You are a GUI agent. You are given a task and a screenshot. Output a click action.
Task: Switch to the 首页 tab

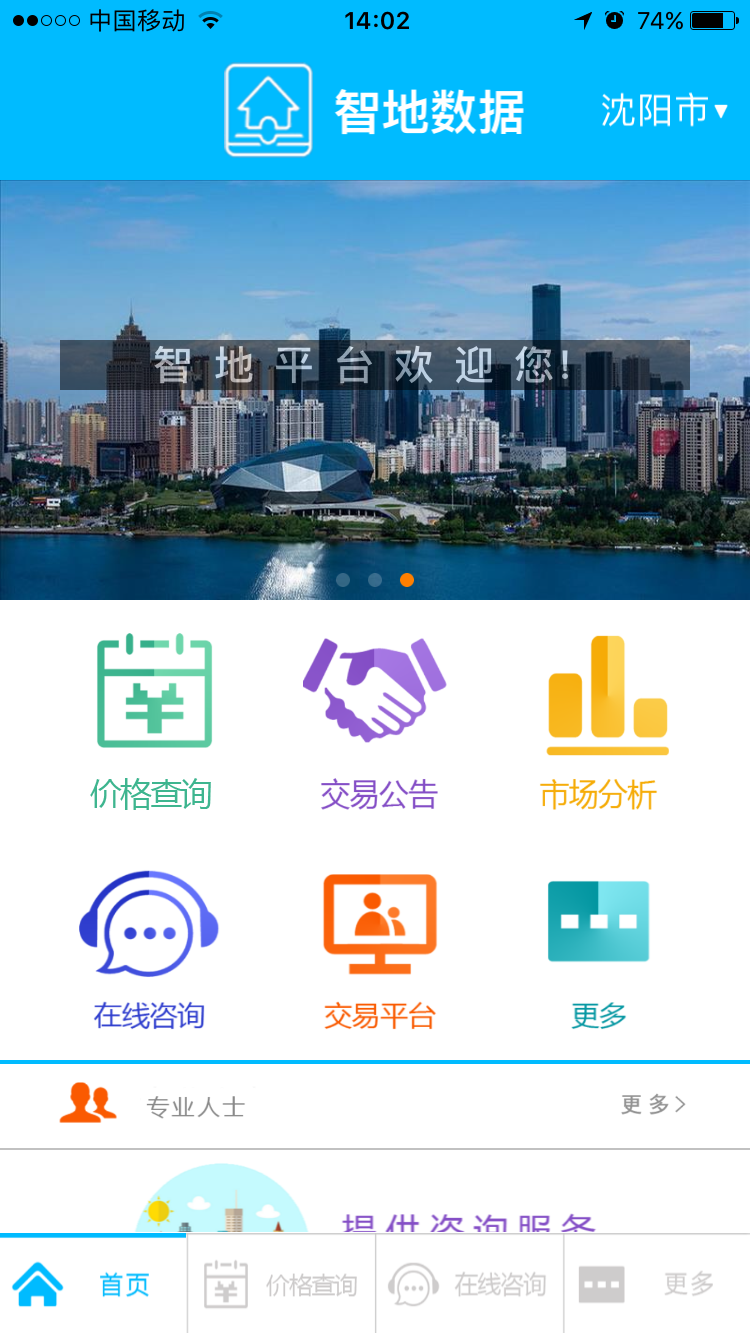[93, 1285]
